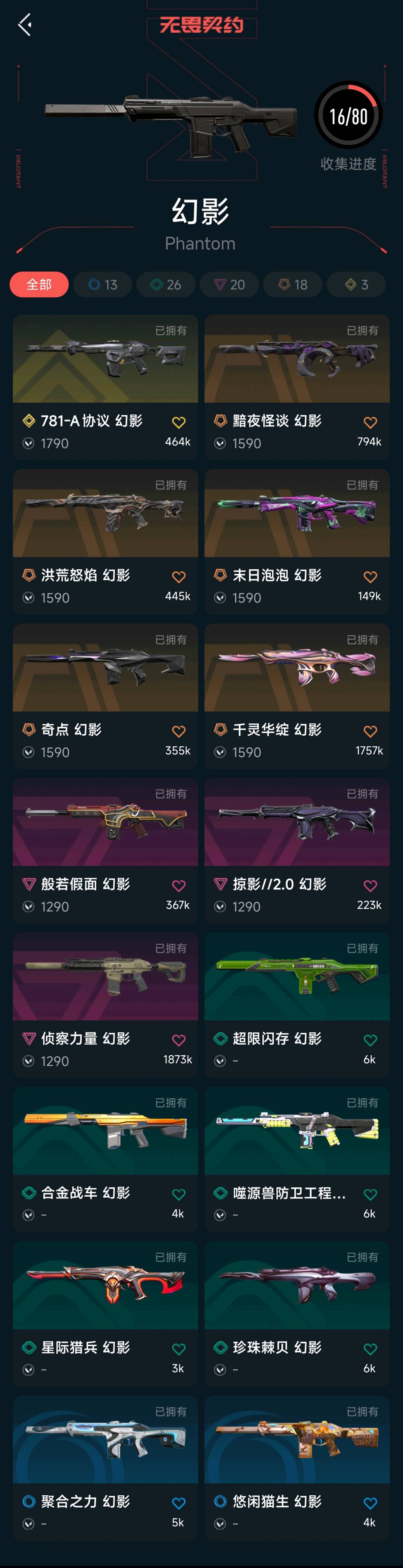The image size is (403, 1568).
Task: Filter skins by the 20 tier chip
Action: (x=229, y=284)
